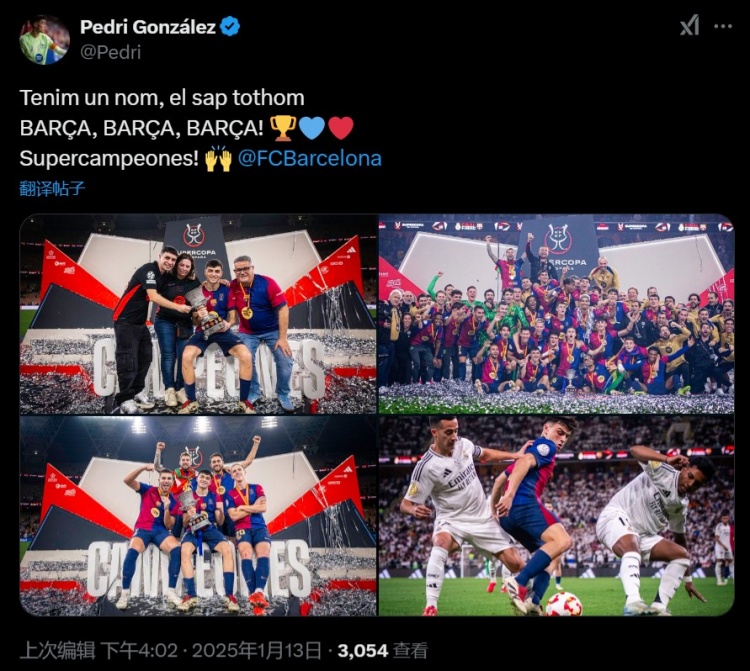This screenshot has height=671, width=750.
Task: Open the display name Pedri González
Action: pyautogui.click(x=147, y=27)
